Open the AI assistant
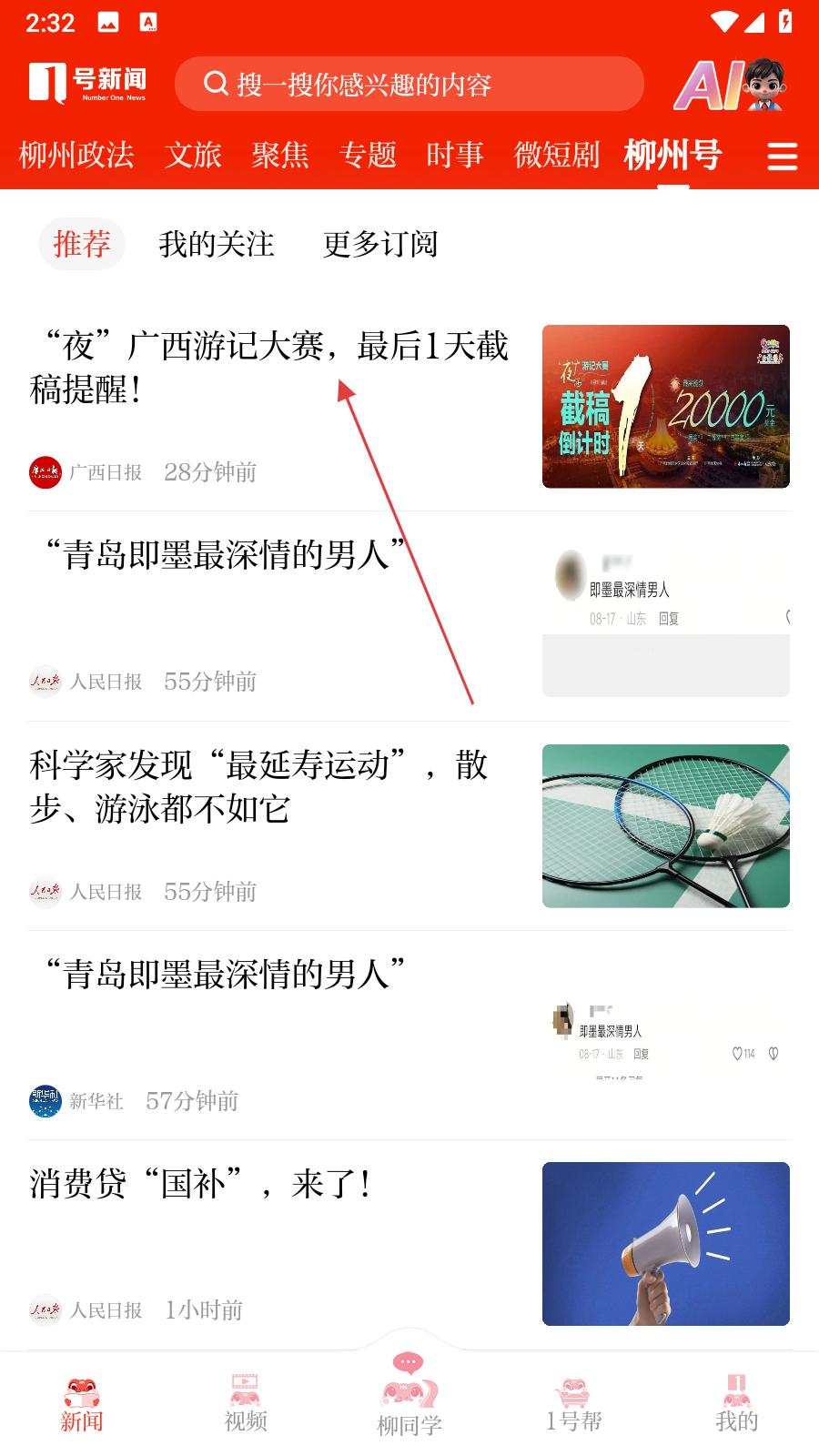The height and width of the screenshot is (1456, 819). click(x=730, y=85)
